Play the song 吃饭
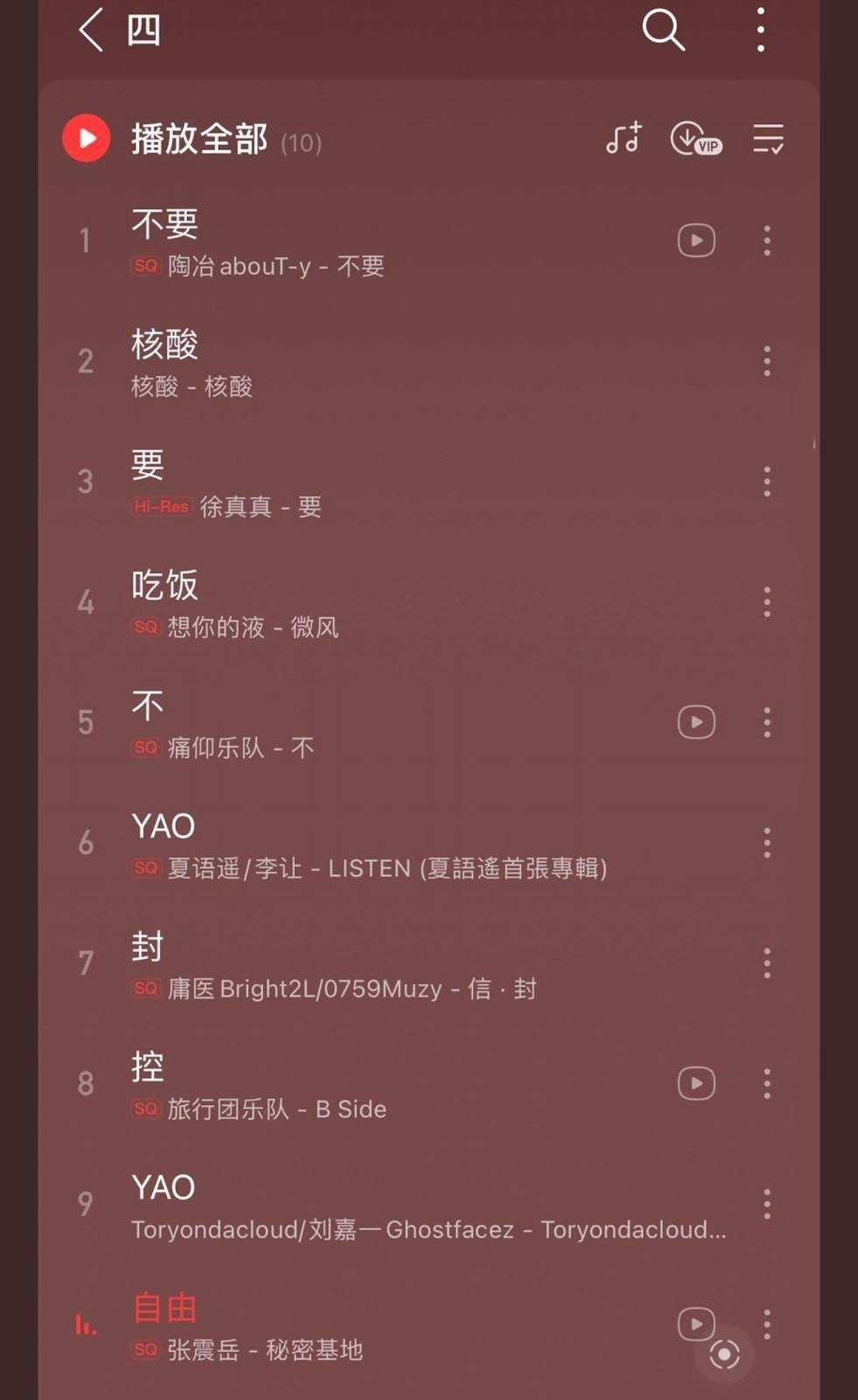The image size is (858, 1400). click(x=350, y=603)
